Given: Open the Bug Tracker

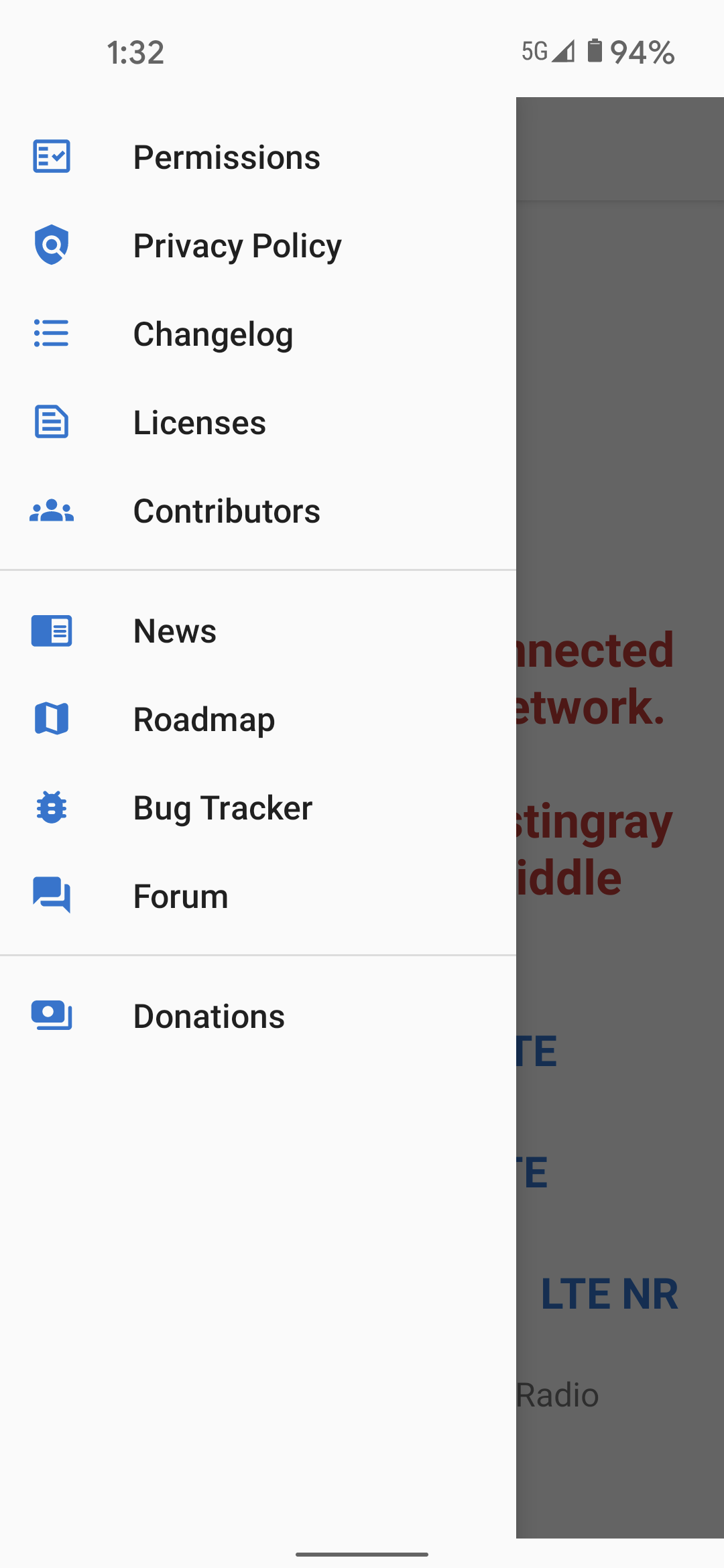Looking at the screenshot, I should pos(258,808).
